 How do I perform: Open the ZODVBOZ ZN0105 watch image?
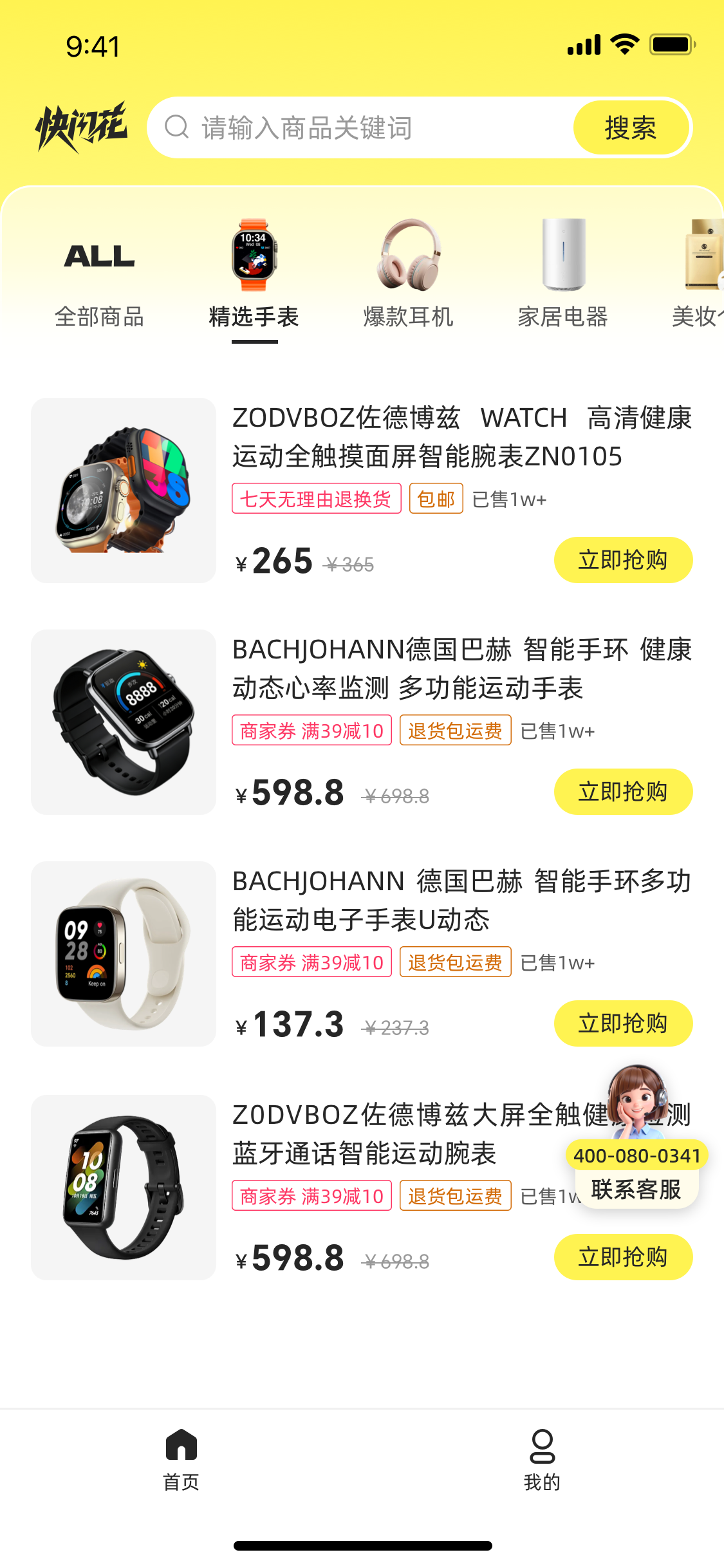pyautogui.click(x=124, y=490)
